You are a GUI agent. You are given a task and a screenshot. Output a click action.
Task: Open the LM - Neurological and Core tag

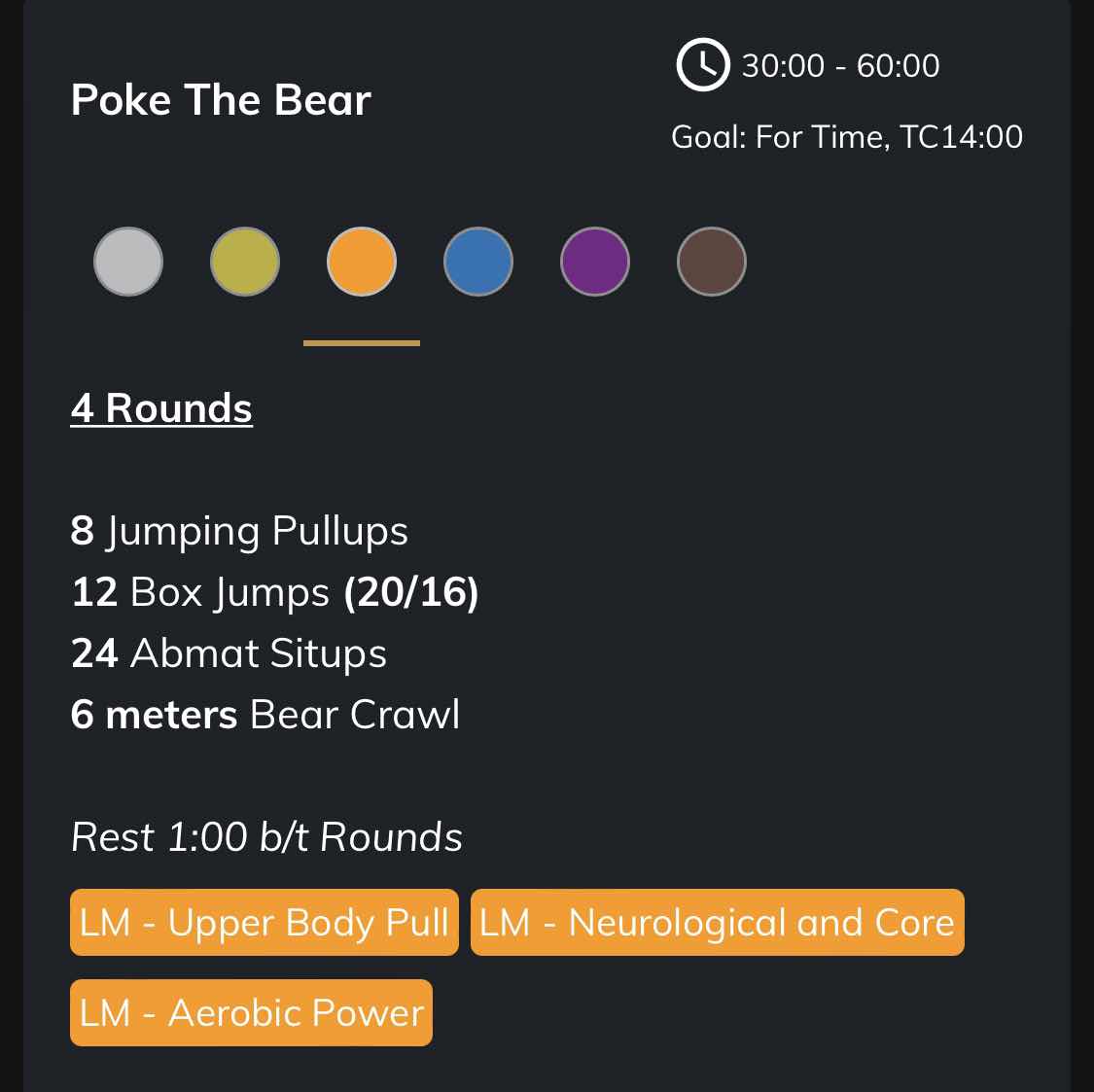point(717,922)
